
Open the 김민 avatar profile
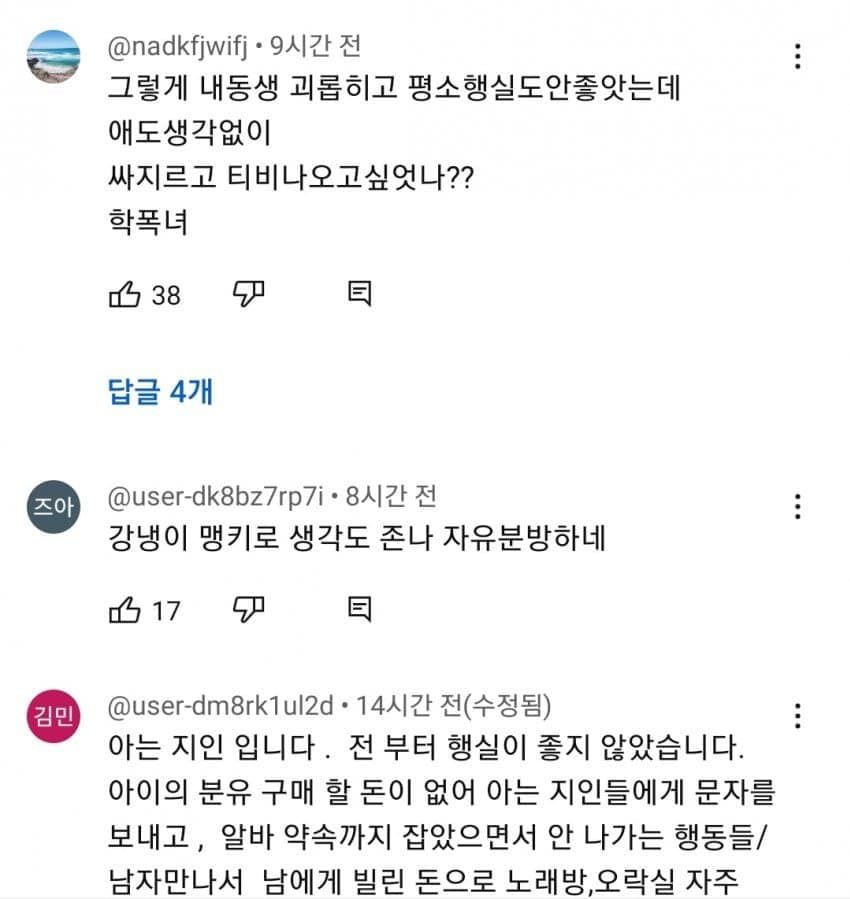coord(52,718)
